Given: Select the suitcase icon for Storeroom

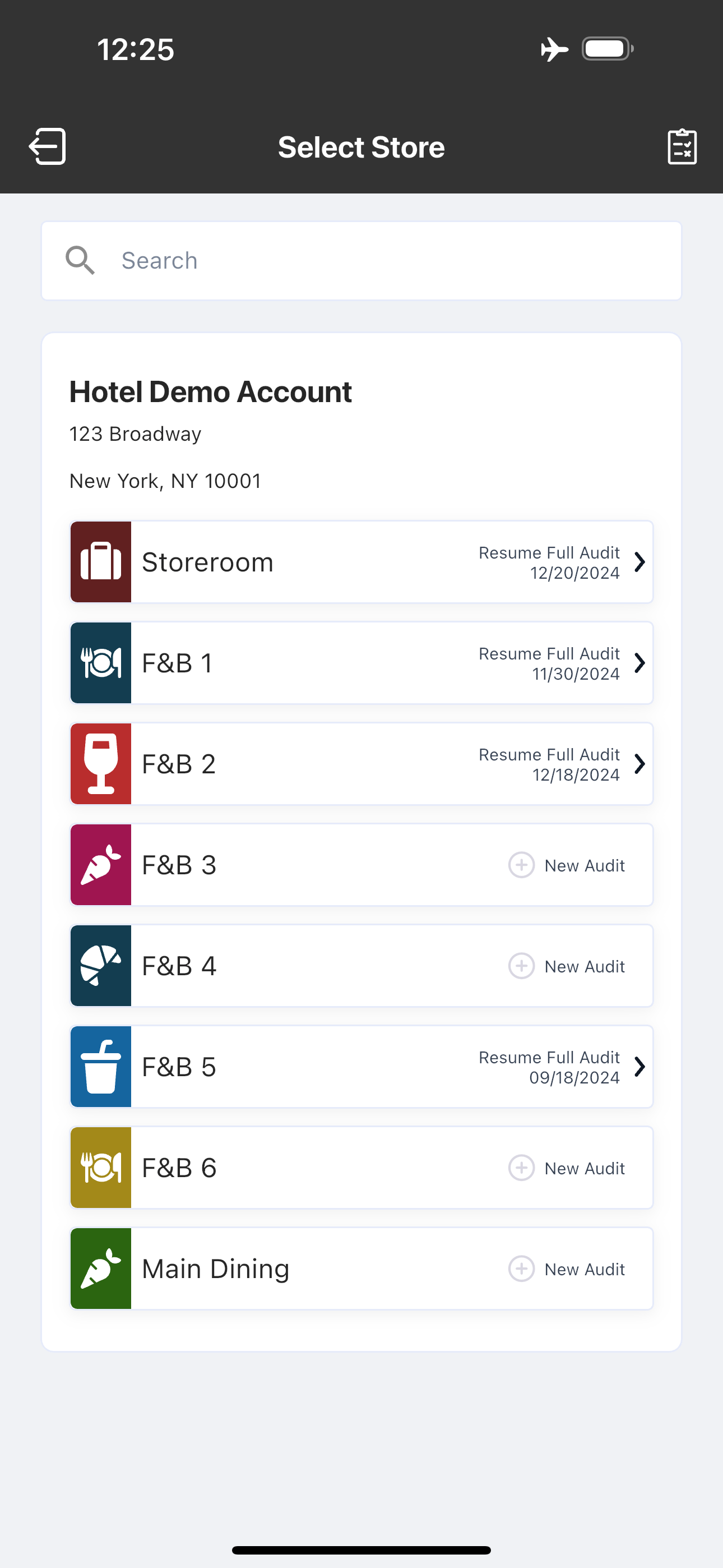Looking at the screenshot, I should tap(100, 561).
